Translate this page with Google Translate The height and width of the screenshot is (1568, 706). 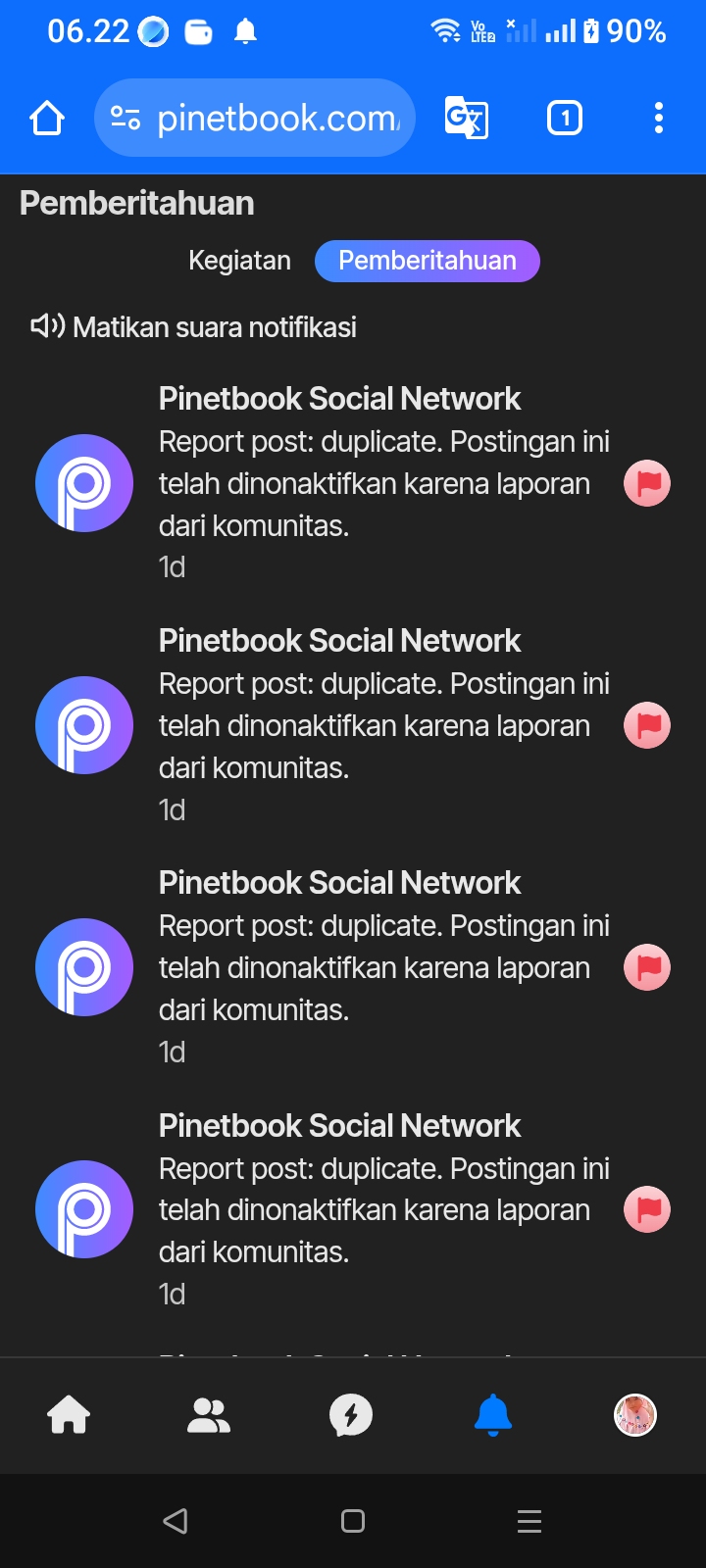click(x=466, y=119)
